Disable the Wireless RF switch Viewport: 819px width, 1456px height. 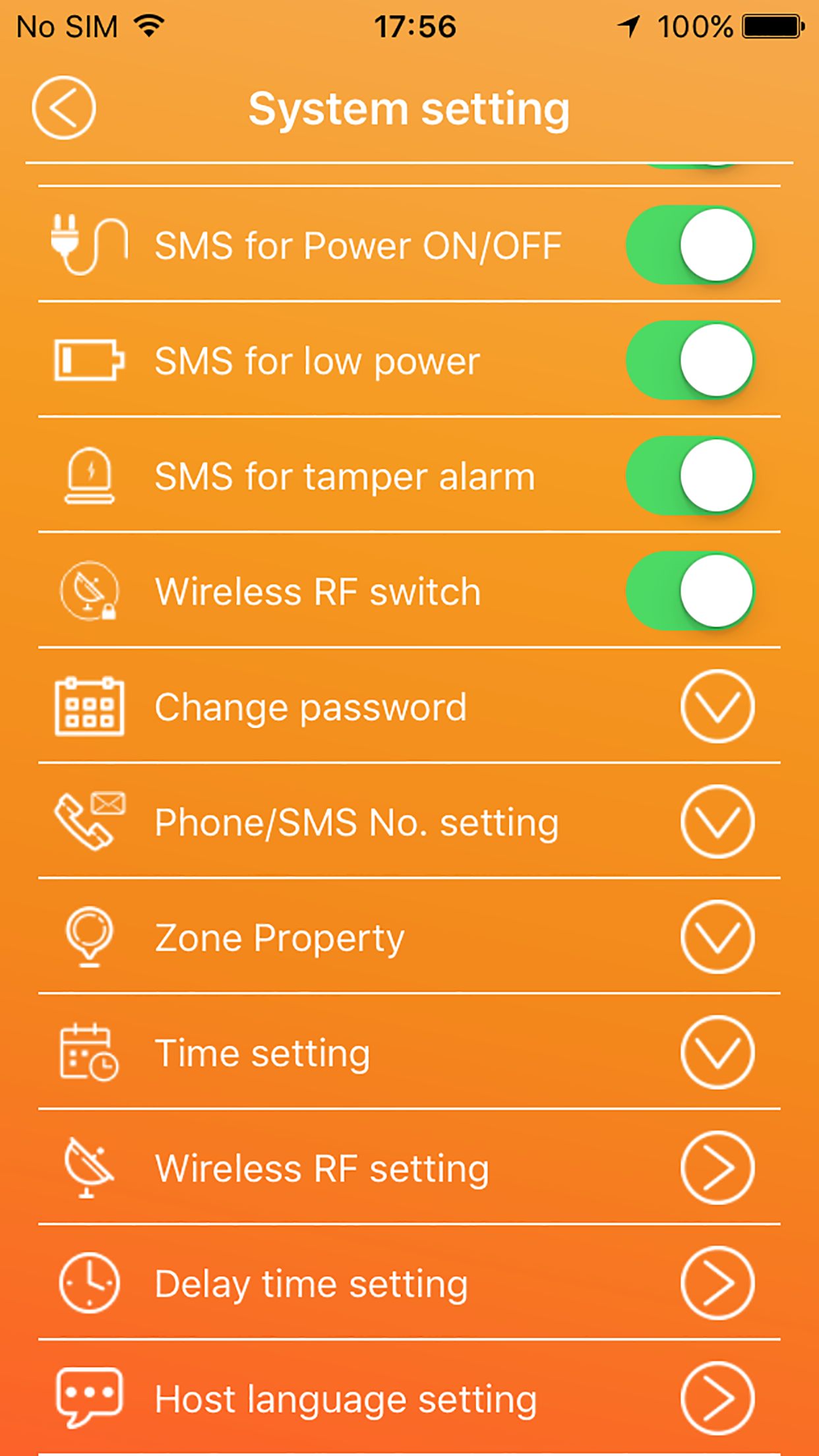691,591
